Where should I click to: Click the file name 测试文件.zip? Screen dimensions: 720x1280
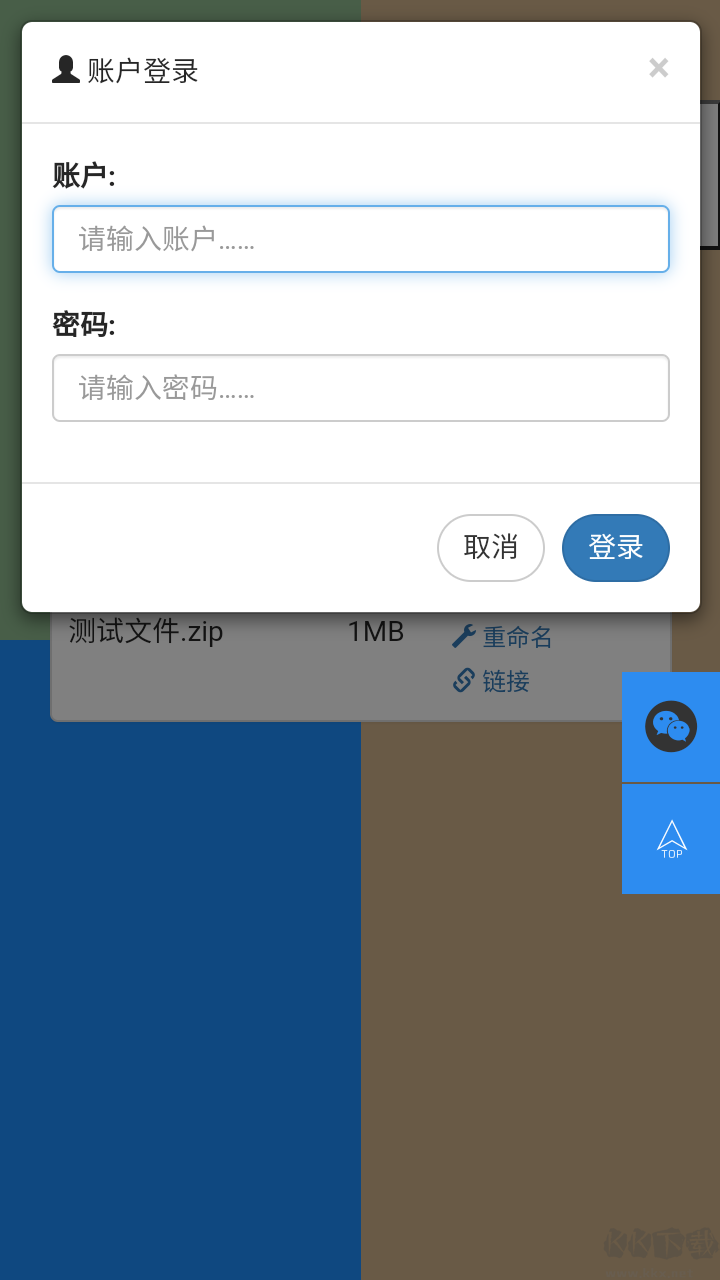pyautogui.click(x=145, y=632)
